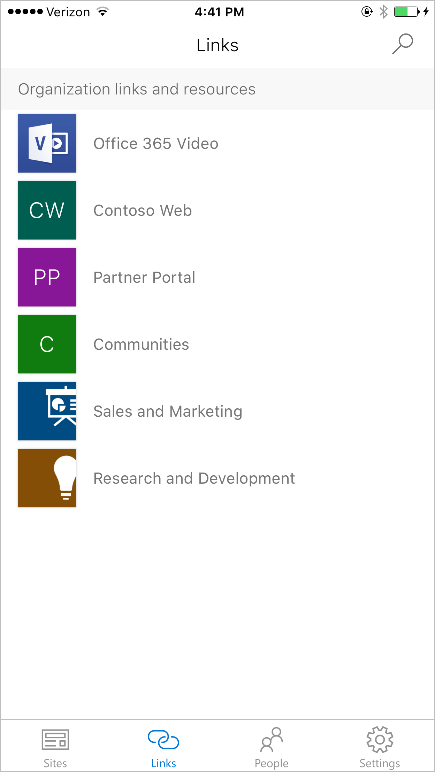Screen dimensions: 435x772
Task: Open Contoso Web
Action: [218, 210]
